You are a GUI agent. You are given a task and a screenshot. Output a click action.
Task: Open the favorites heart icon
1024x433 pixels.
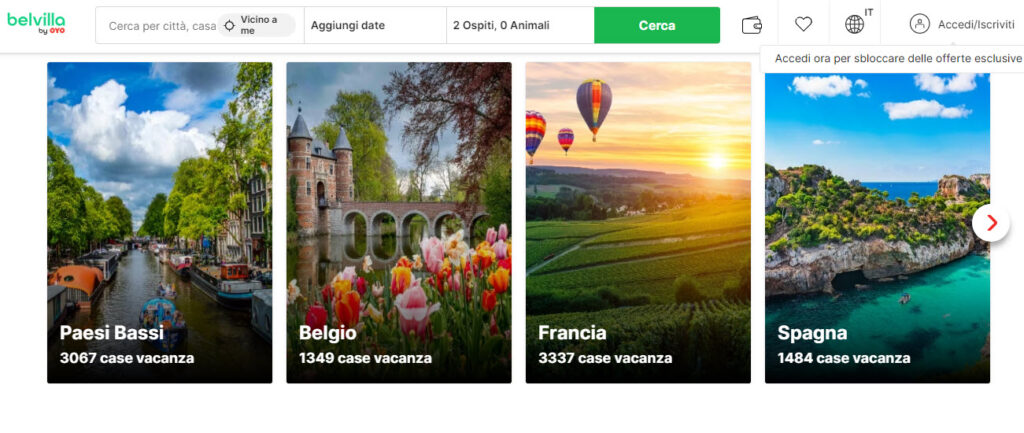pyautogui.click(x=803, y=25)
